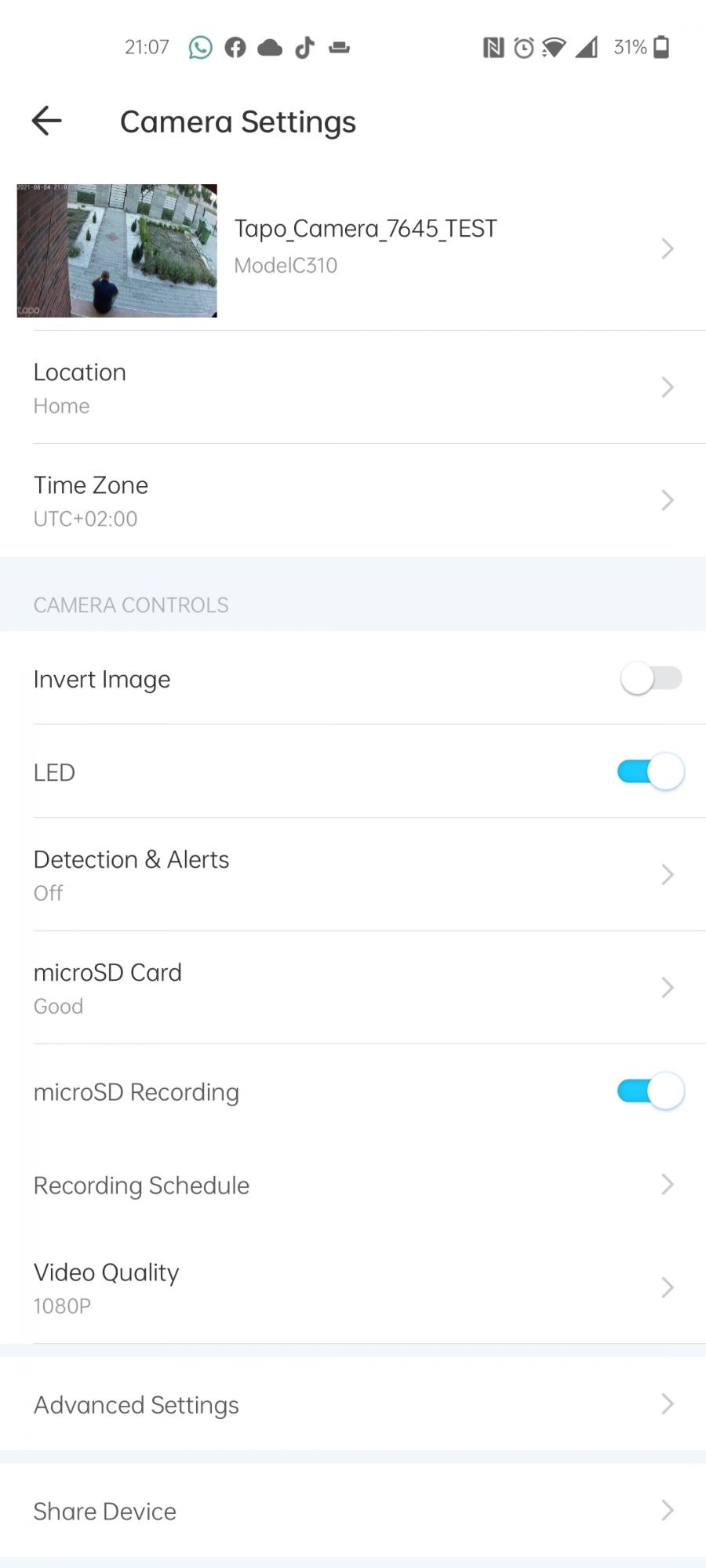Screen dimensions: 706x1568
Task: Change the Time Zone
Action: point(353,500)
